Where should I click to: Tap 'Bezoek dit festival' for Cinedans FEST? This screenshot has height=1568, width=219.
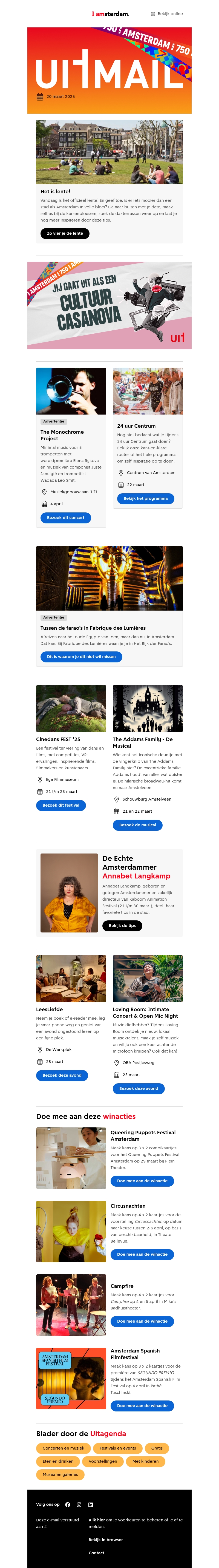[x=61, y=805]
